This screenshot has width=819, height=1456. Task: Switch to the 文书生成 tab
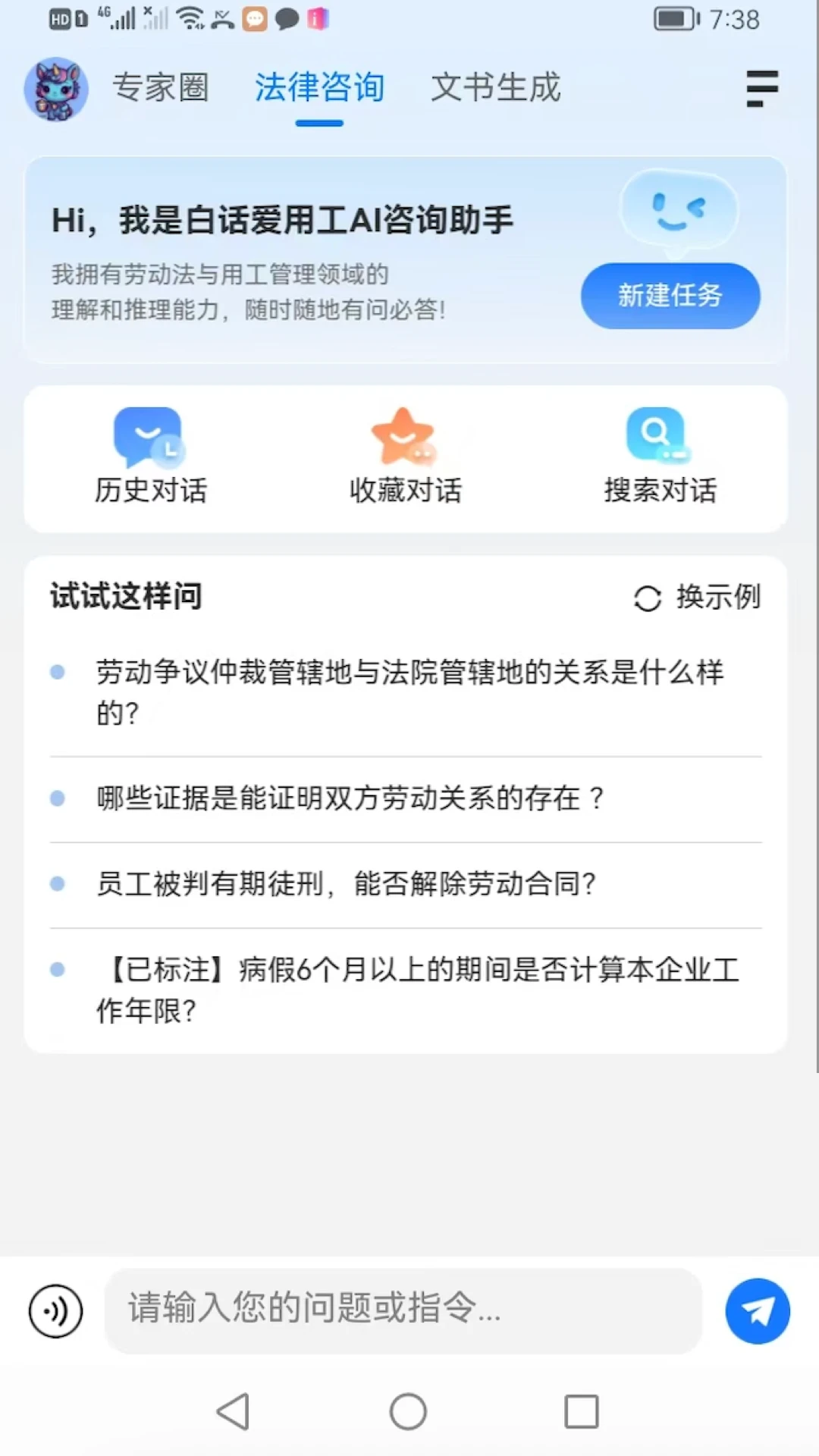click(496, 88)
